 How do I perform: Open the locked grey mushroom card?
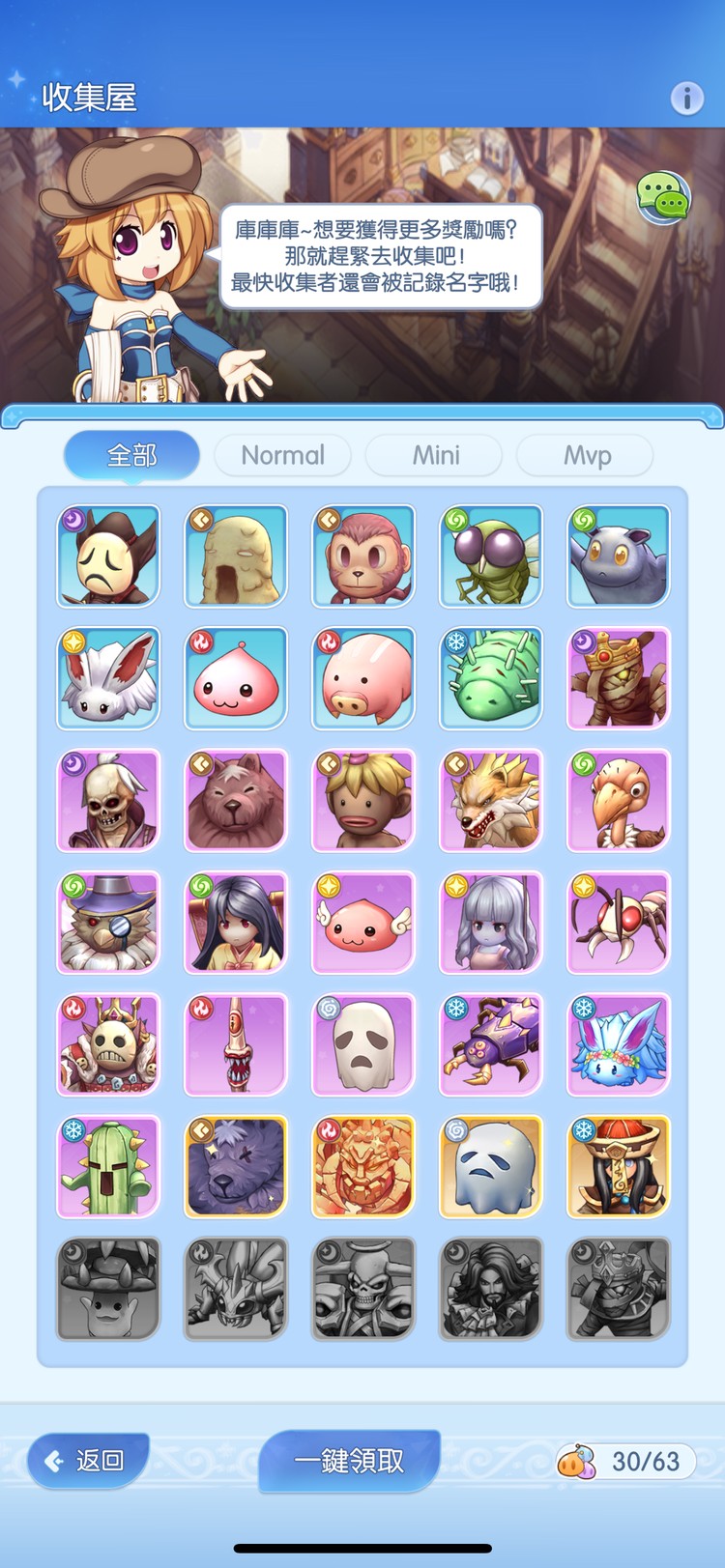point(108,1289)
